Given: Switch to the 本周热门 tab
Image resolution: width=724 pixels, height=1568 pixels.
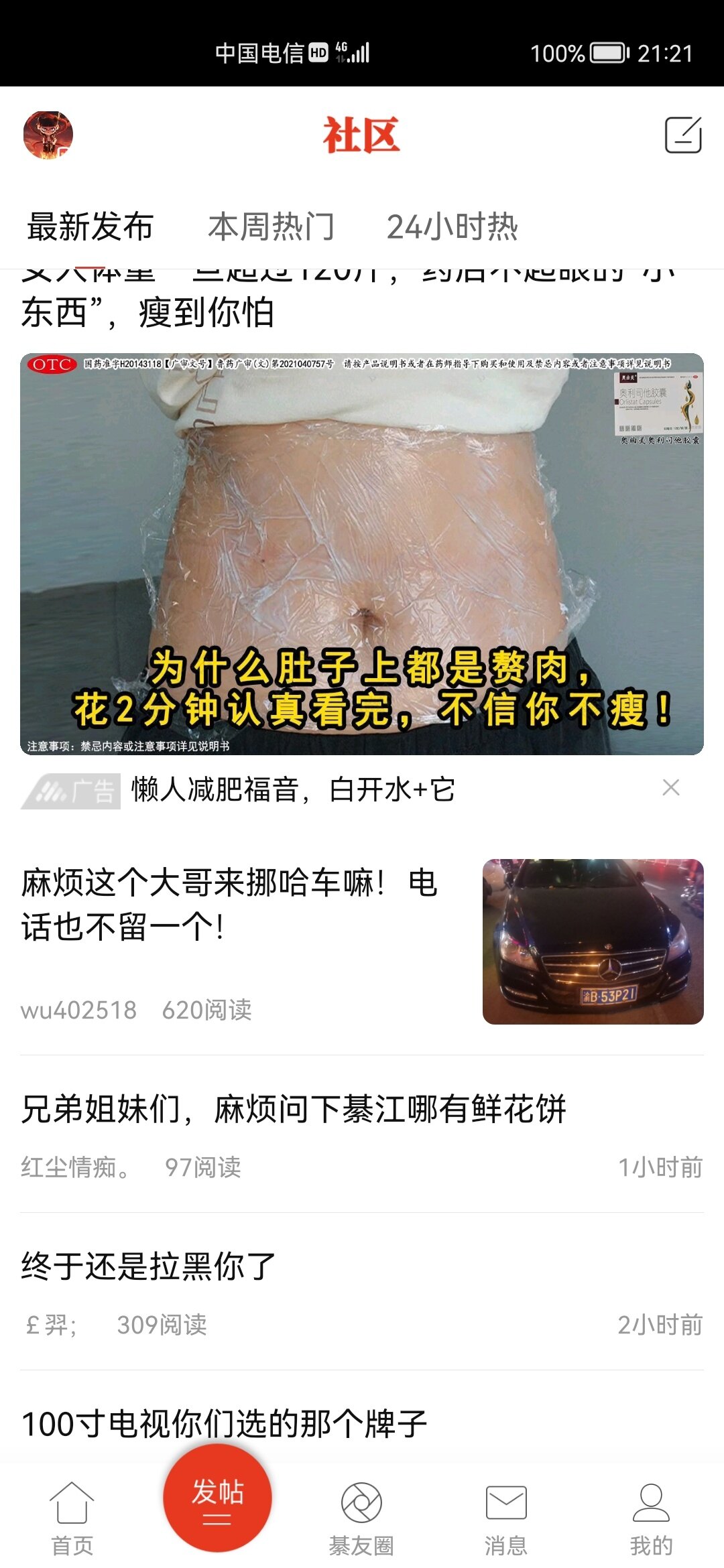Looking at the screenshot, I should pos(271,226).
